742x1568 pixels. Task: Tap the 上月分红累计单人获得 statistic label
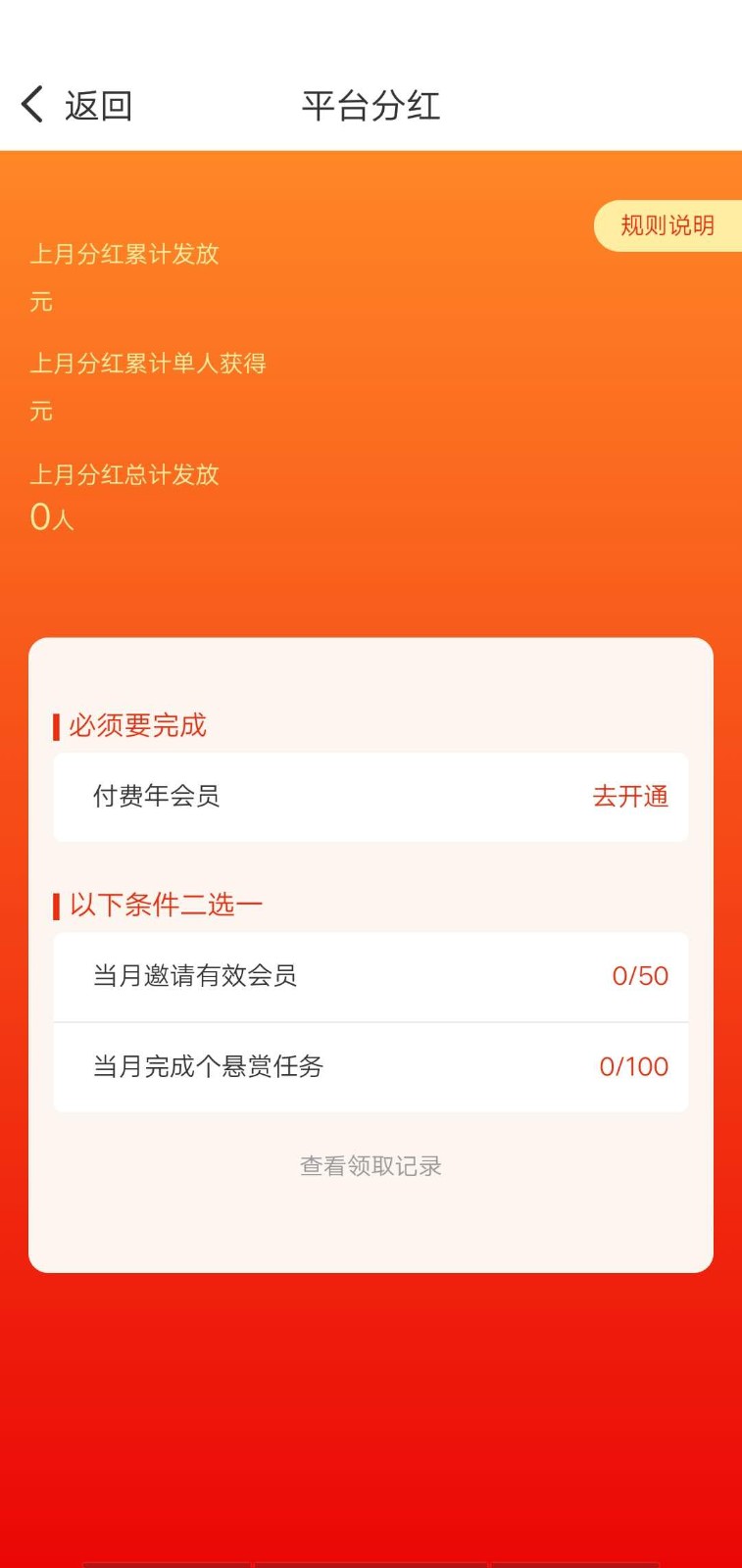(x=147, y=363)
